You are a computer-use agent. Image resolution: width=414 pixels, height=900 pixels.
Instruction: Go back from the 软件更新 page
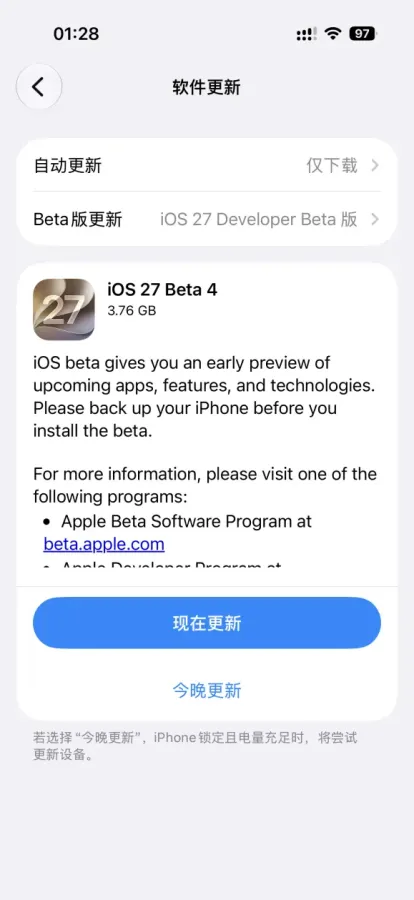click(38, 87)
